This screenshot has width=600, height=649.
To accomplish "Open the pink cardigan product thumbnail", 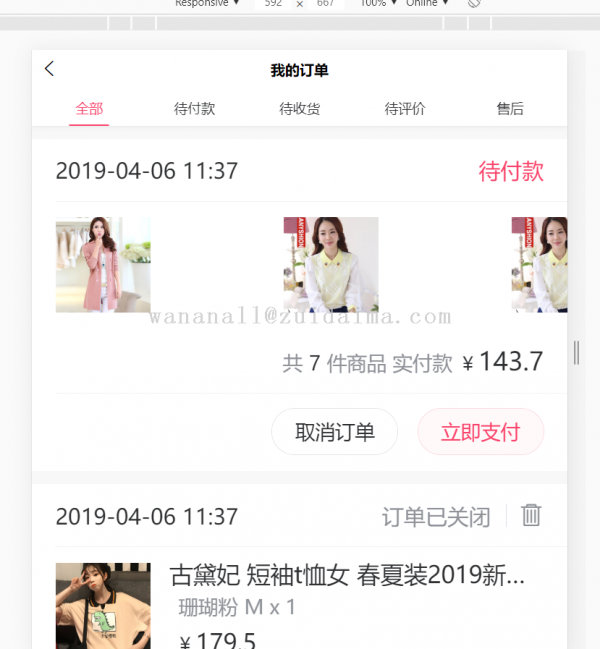I will [x=103, y=265].
